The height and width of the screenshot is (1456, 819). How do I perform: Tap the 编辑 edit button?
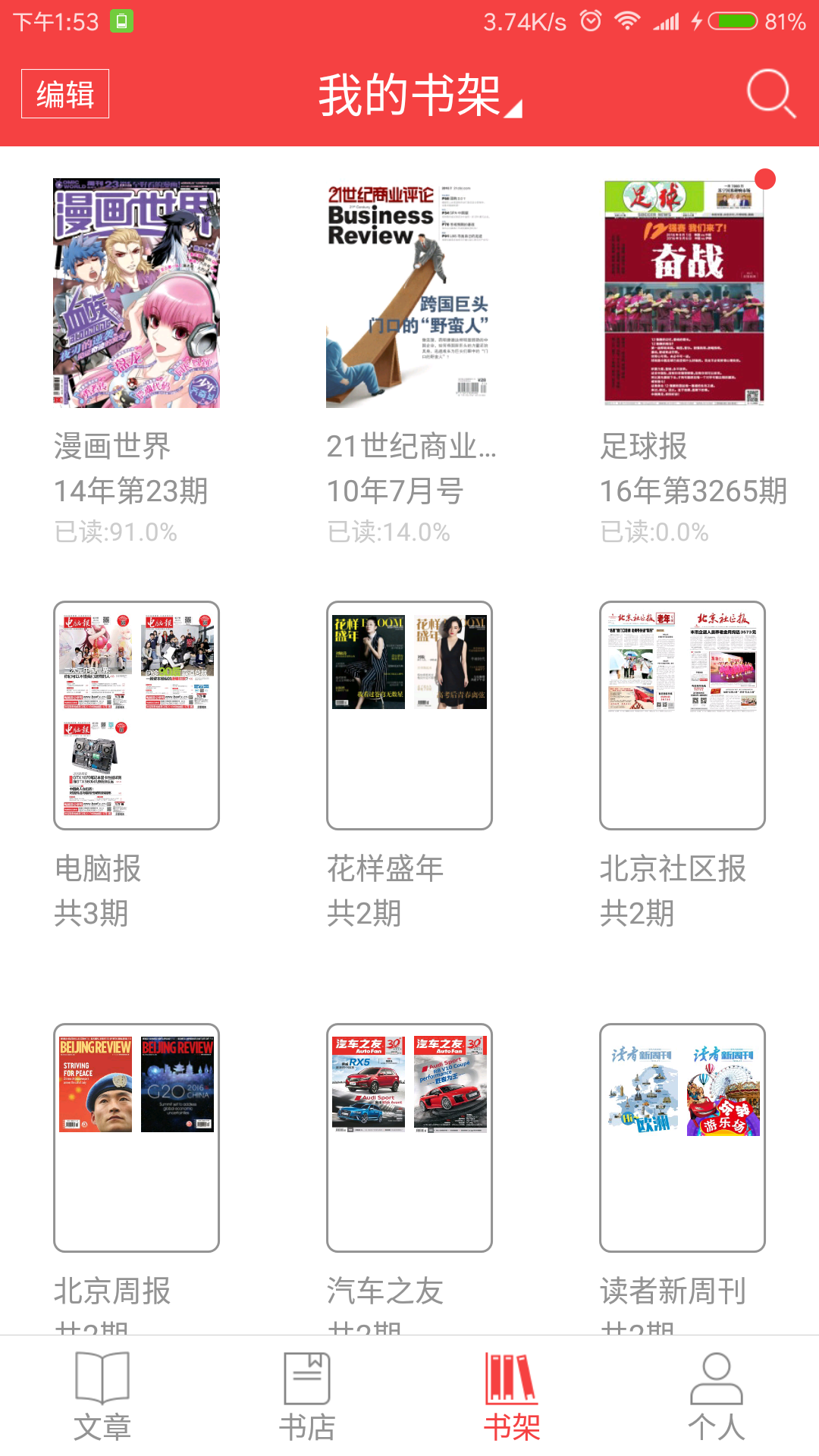pos(65,94)
